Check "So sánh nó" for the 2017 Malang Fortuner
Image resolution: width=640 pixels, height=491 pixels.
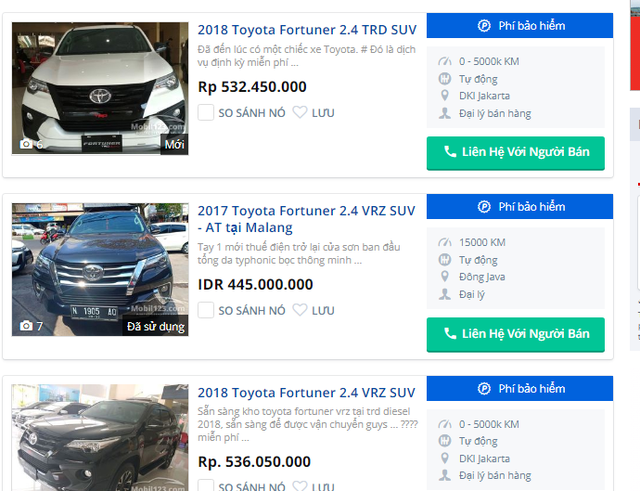(206, 310)
